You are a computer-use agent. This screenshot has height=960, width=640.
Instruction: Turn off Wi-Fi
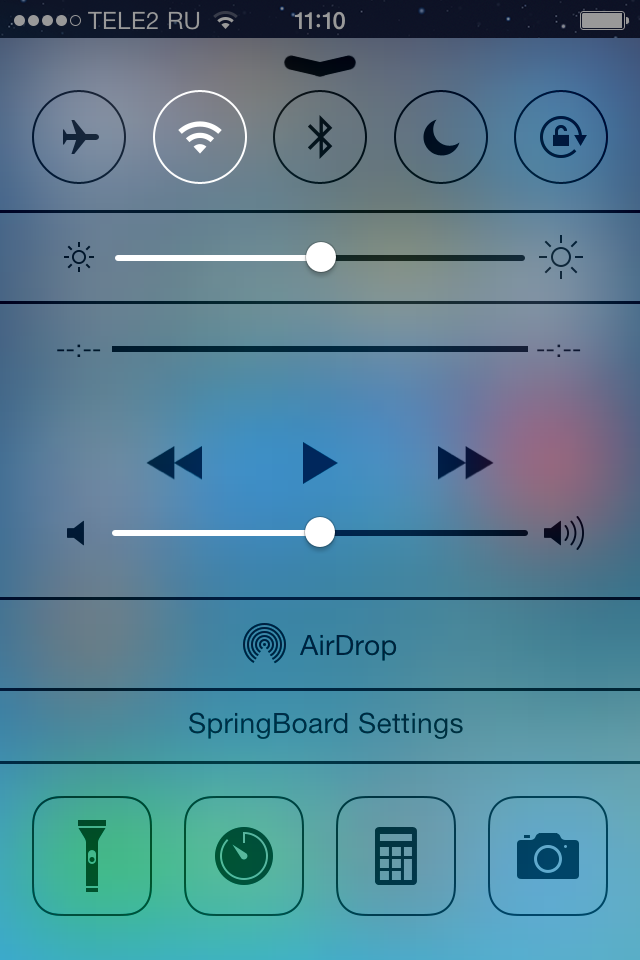click(x=200, y=137)
